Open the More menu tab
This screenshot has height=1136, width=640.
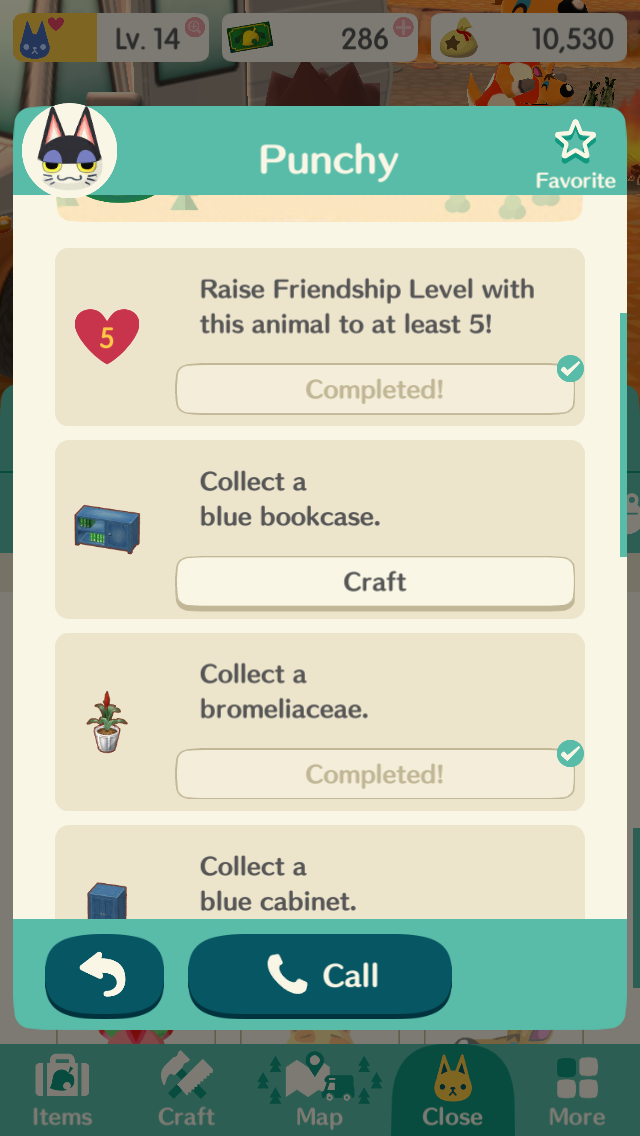tap(577, 1092)
